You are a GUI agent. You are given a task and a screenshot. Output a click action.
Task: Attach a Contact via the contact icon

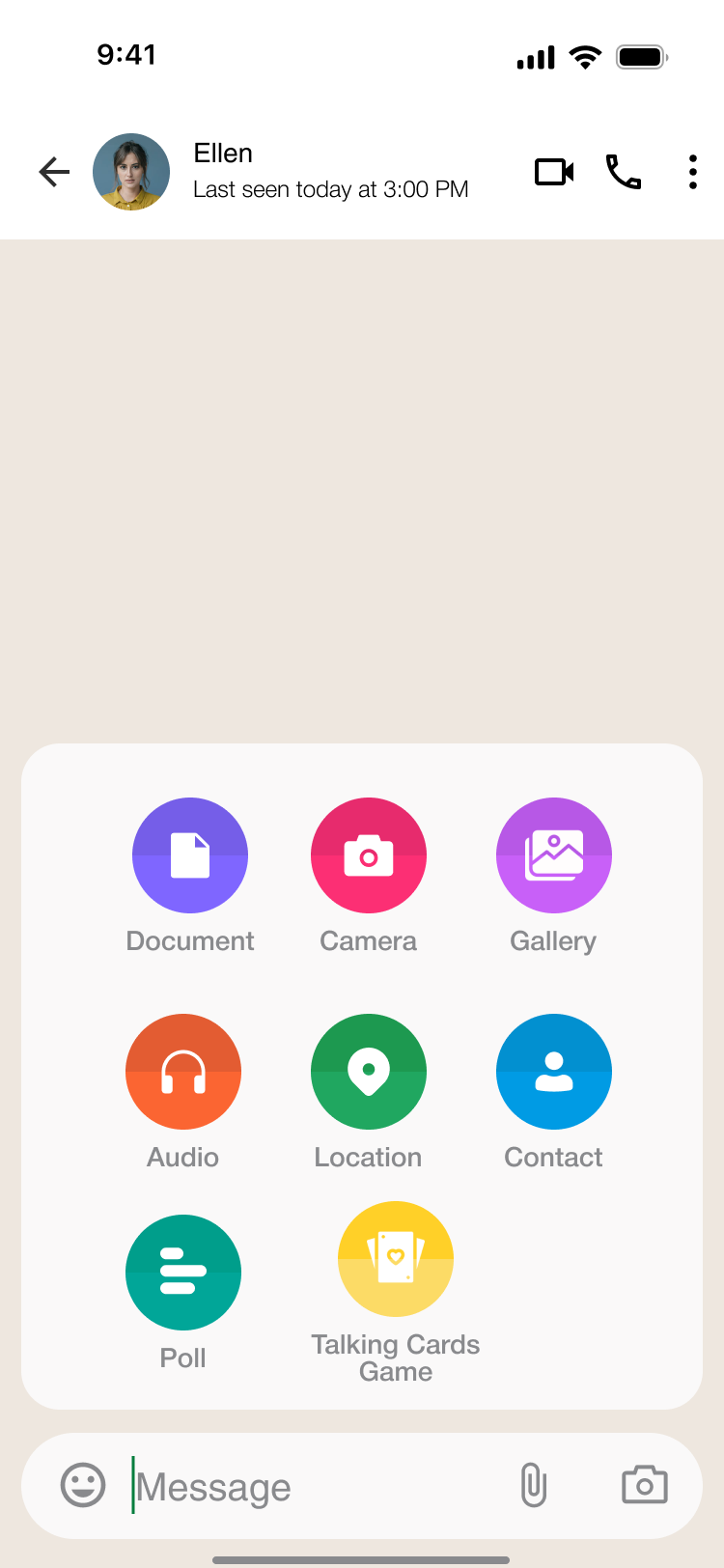[x=553, y=1072]
